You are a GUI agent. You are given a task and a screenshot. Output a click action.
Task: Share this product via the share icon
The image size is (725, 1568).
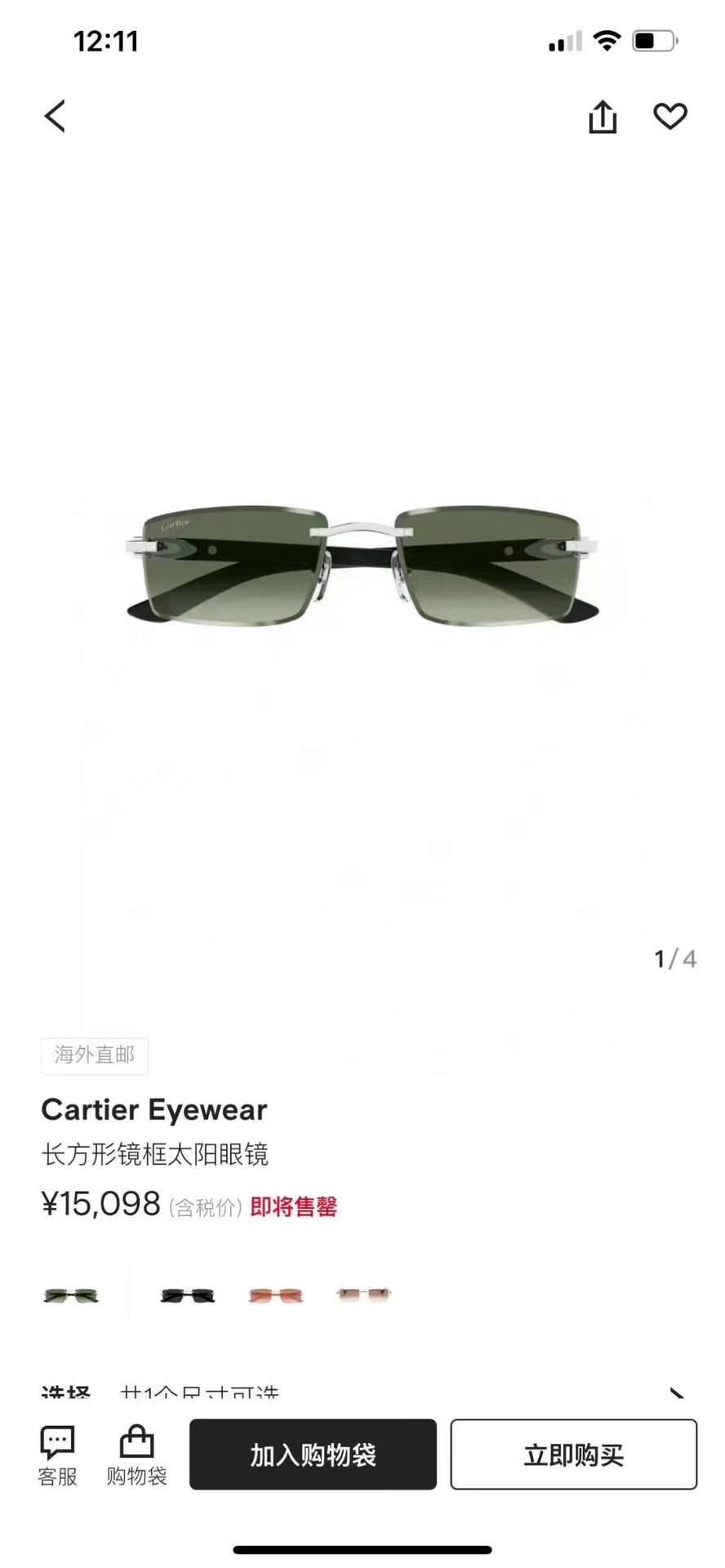(x=602, y=116)
